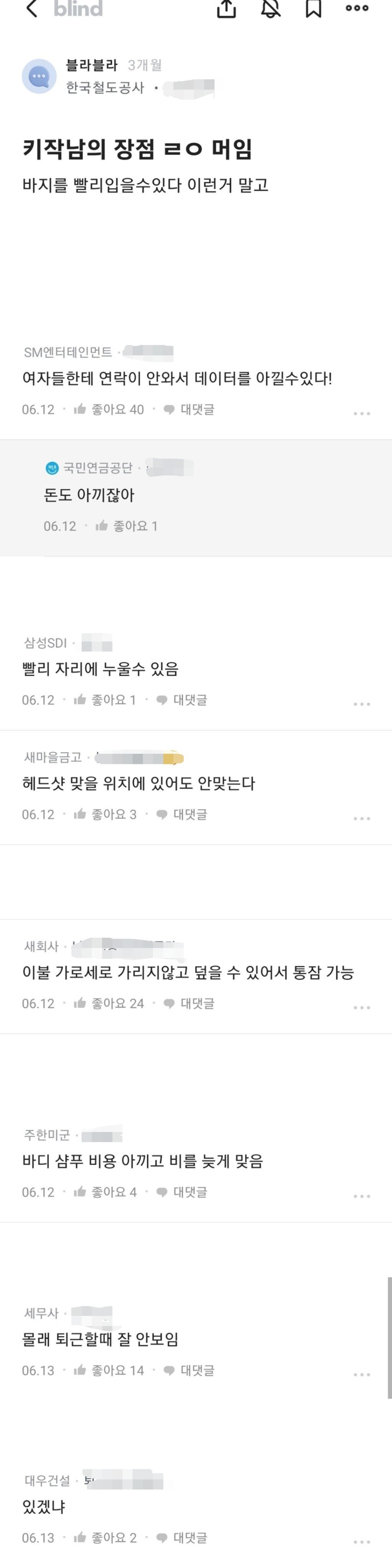Like the 새마을금고 comment

coord(105,815)
